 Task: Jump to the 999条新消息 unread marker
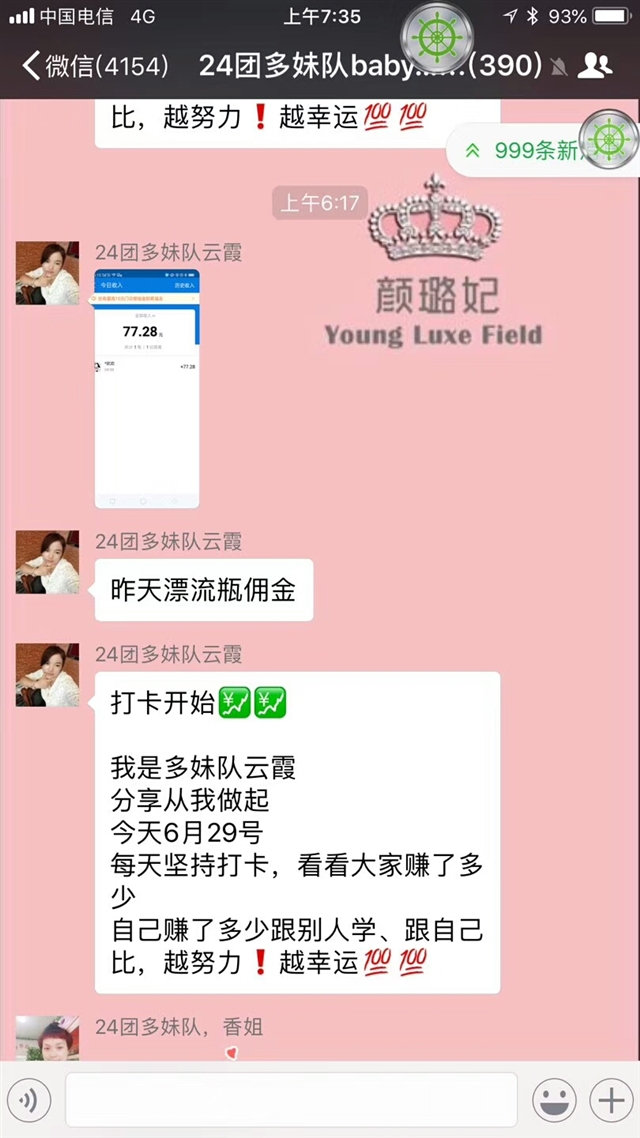[x=537, y=150]
